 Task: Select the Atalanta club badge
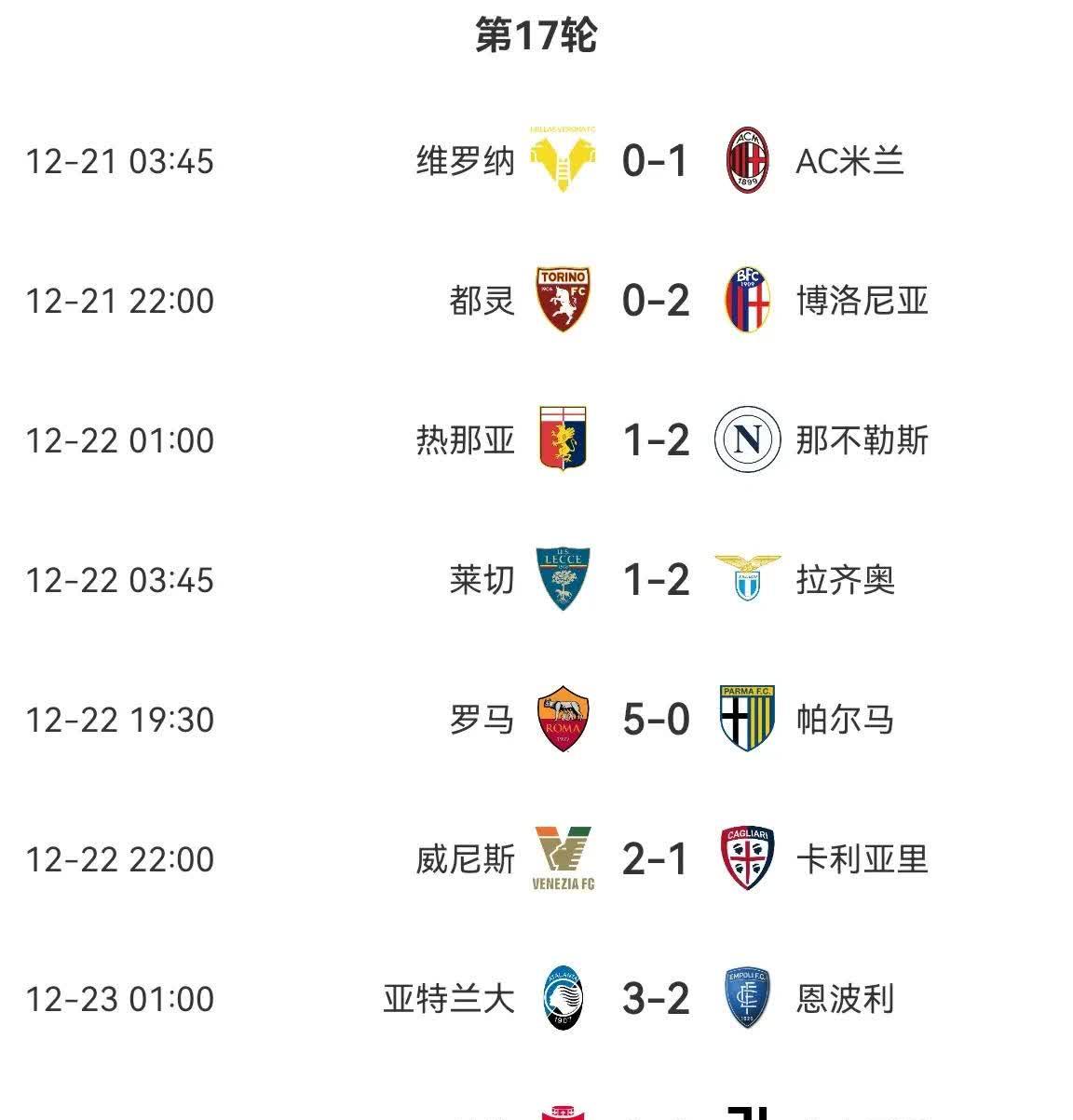point(562,999)
